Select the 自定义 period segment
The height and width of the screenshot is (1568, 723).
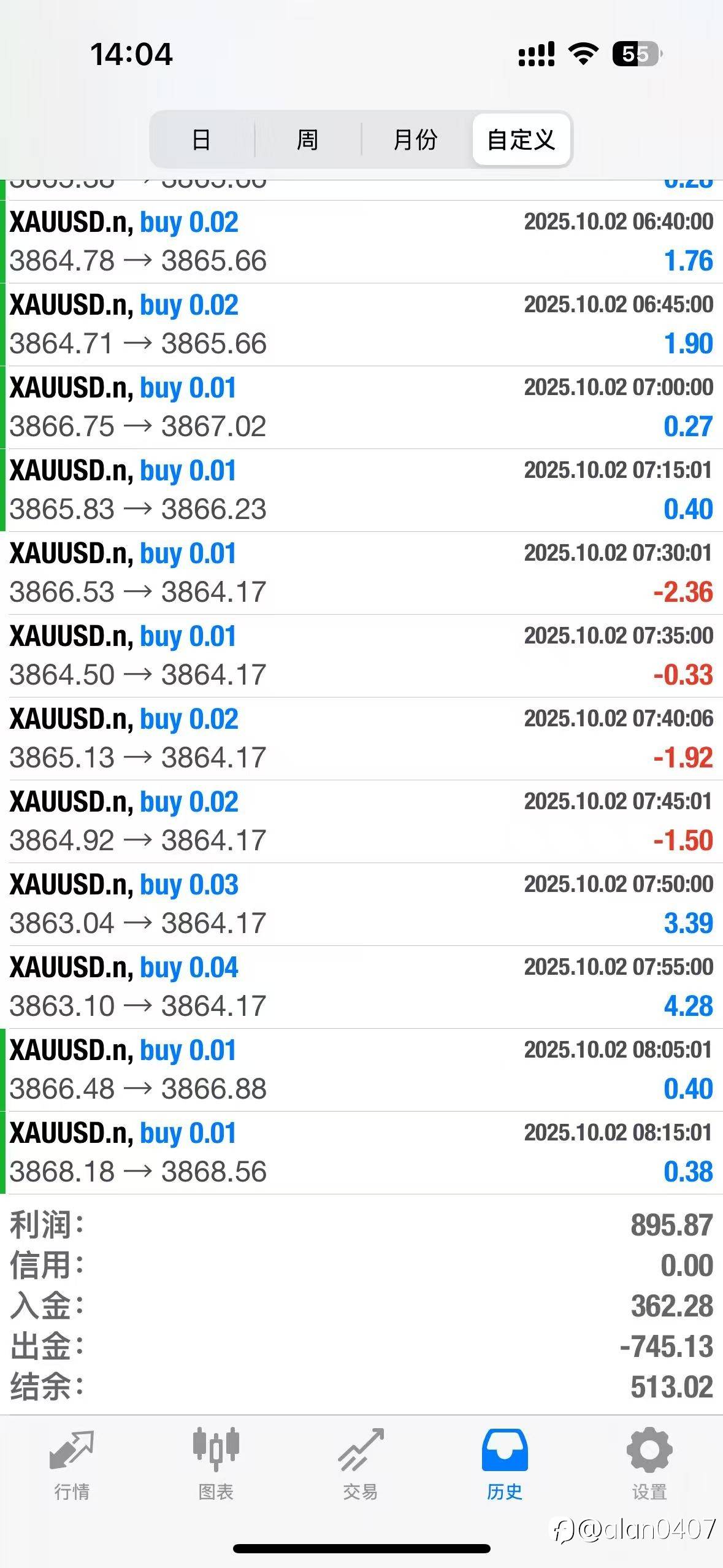coord(521,140)
